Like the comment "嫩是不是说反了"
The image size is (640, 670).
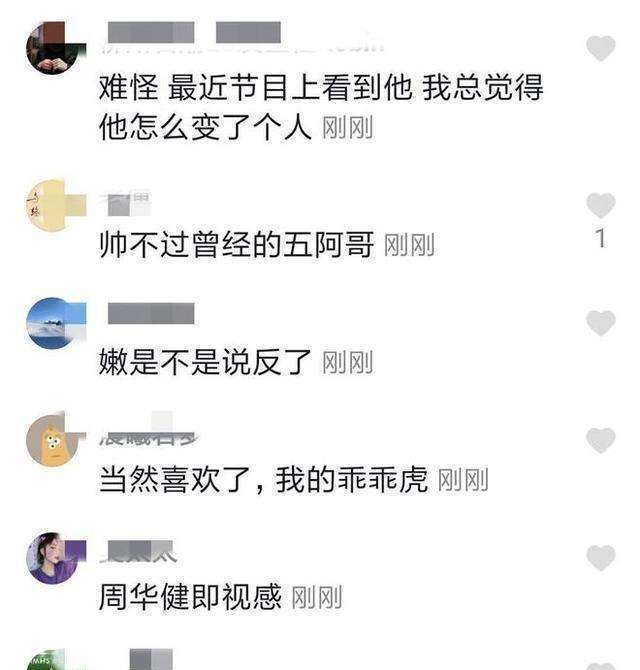(600, 323)
